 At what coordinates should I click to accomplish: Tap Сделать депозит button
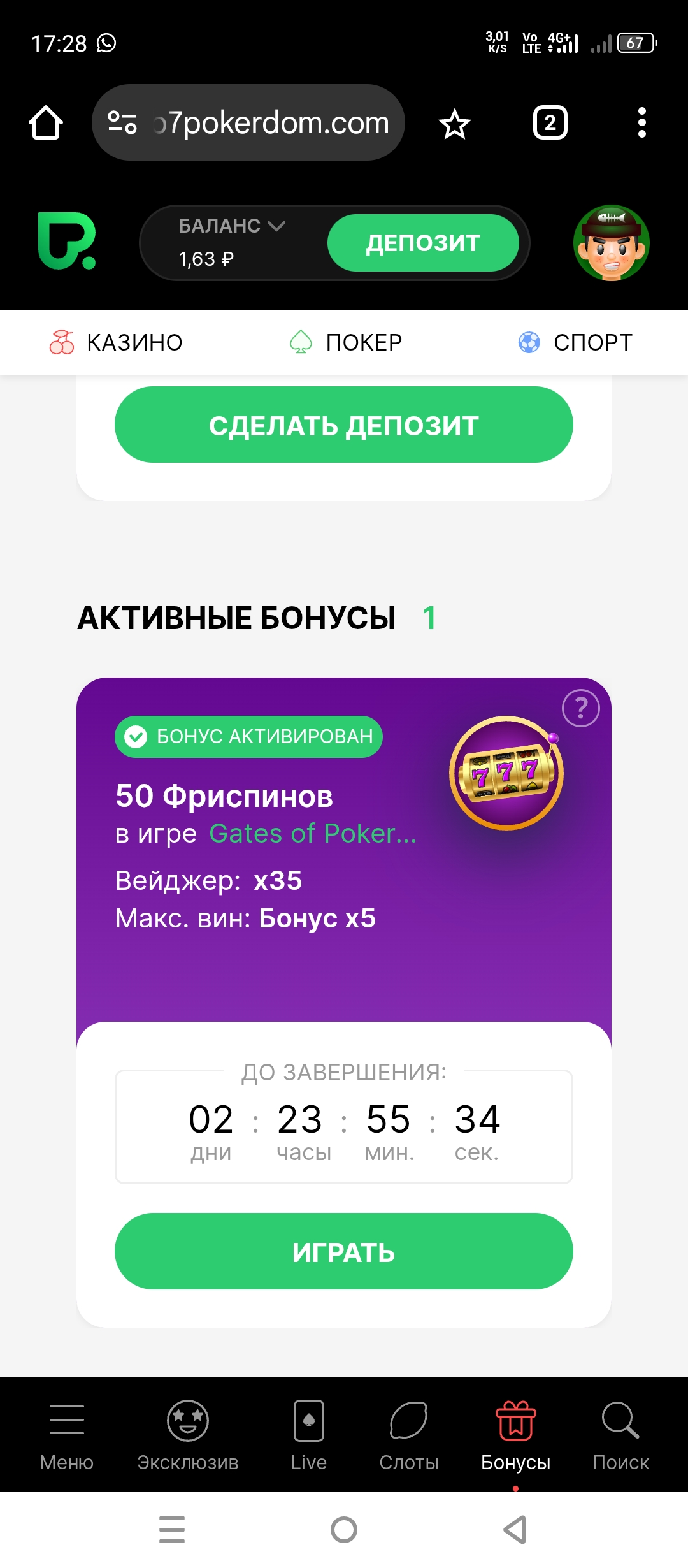(x=344, y=425)
